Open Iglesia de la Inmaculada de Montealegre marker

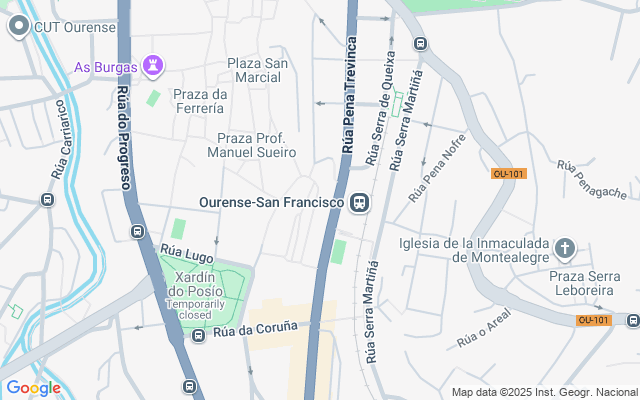(x=565, y=249)
